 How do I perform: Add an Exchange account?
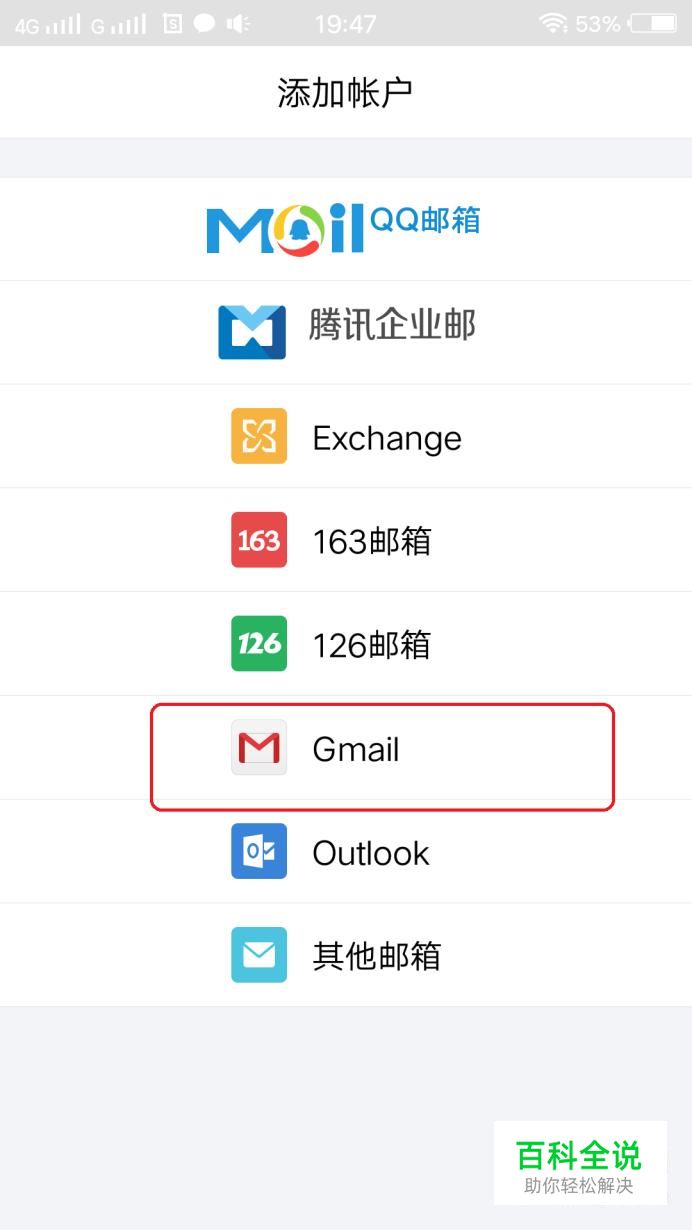tap(346, 436)
